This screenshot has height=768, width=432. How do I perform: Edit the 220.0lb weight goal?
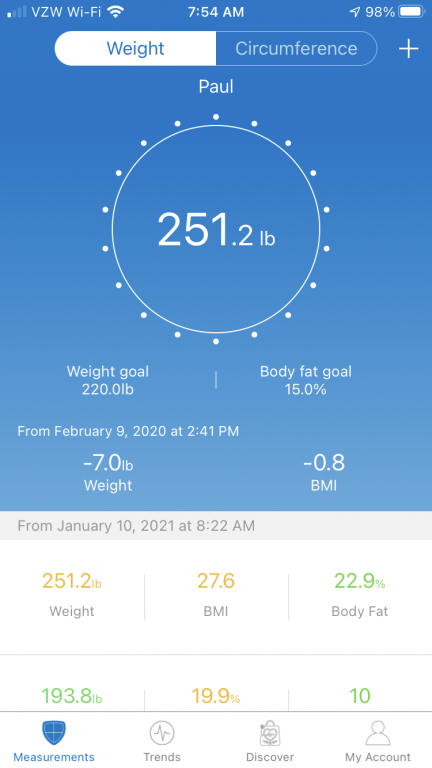pyautogui.click(x=108, y=380)
